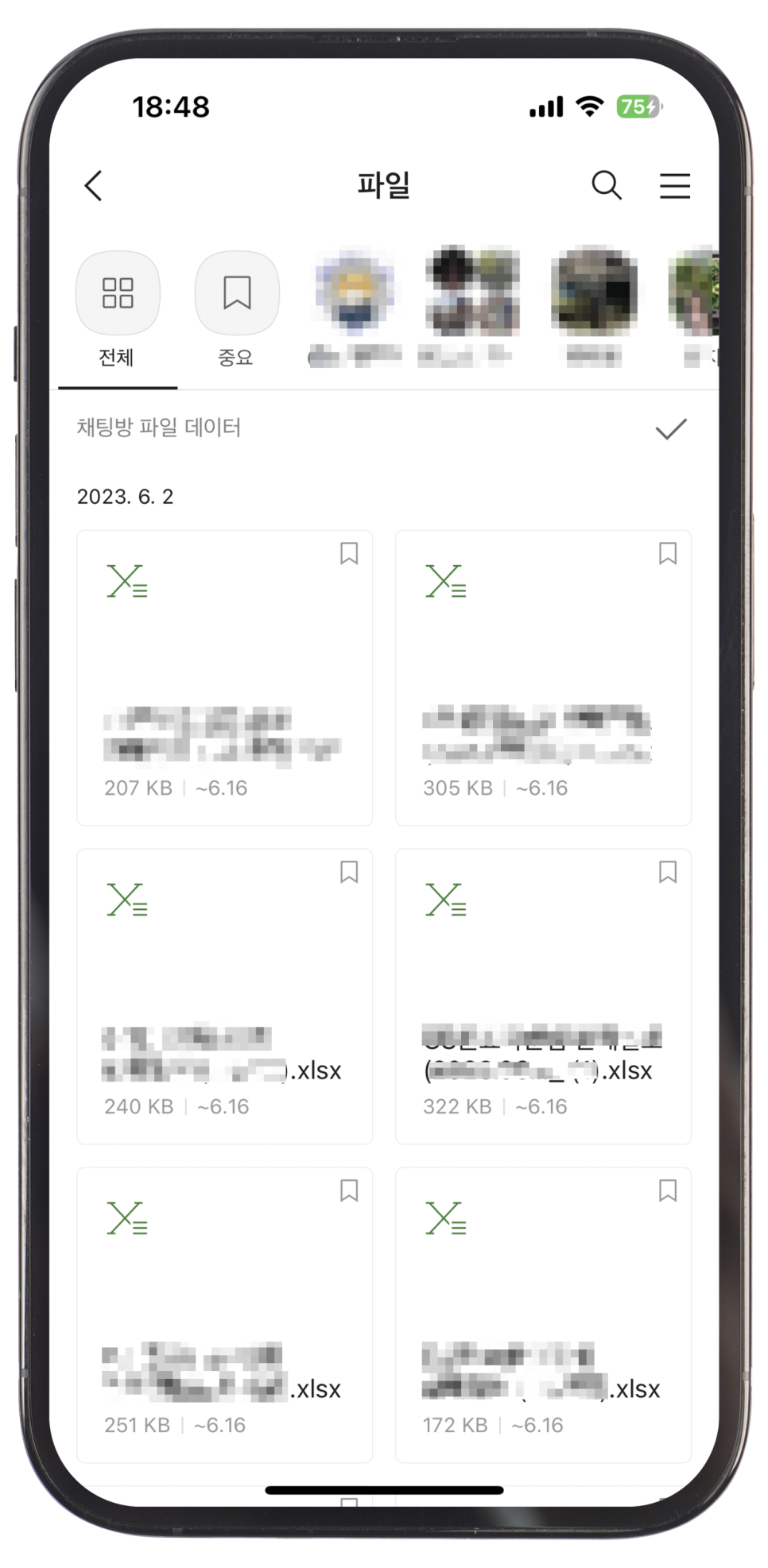
Task: Bookmark the 207 KB file
Action: pos(349,553)
